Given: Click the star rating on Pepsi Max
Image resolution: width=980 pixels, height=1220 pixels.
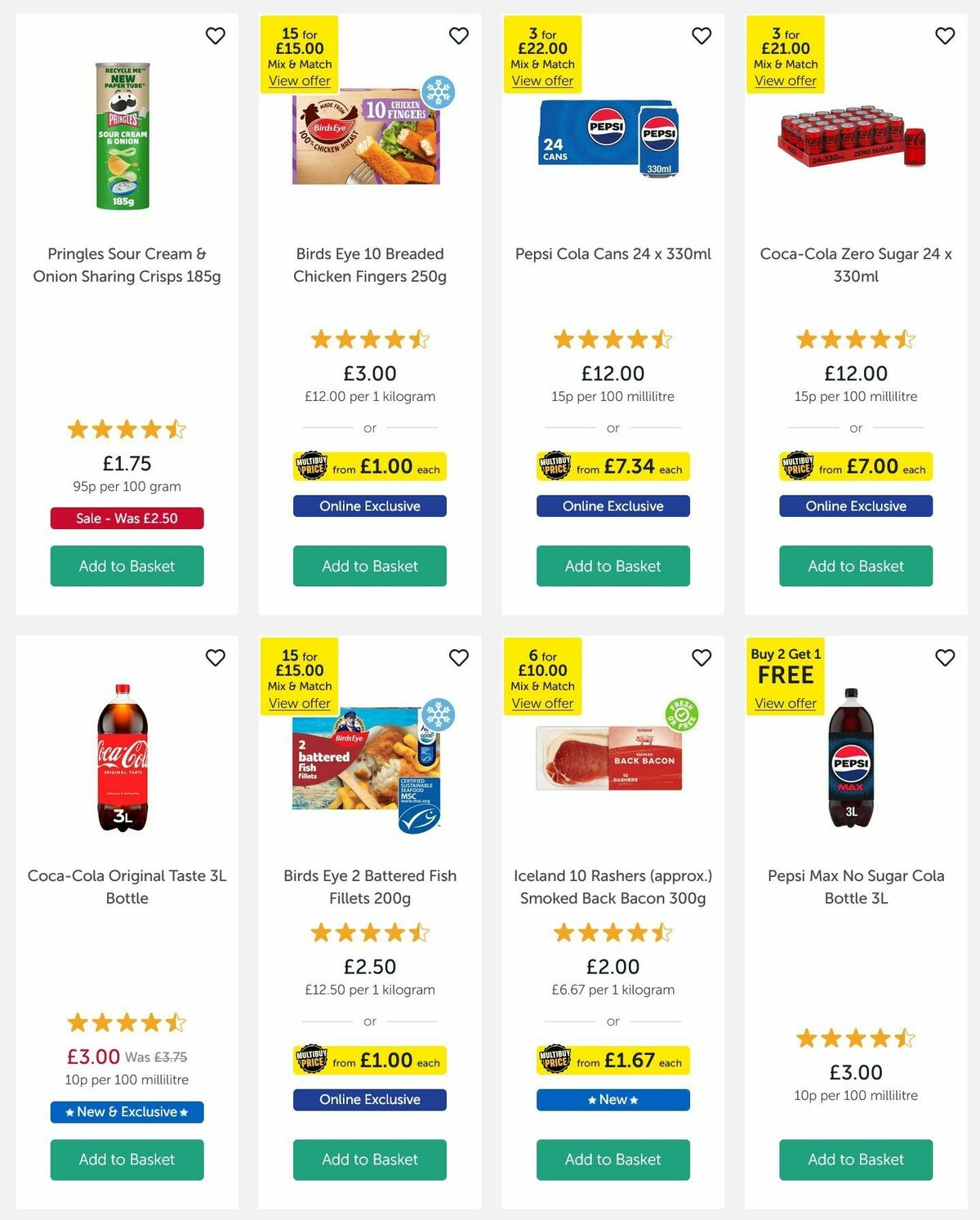Looking at the screenshot, I should point(855,1038).
